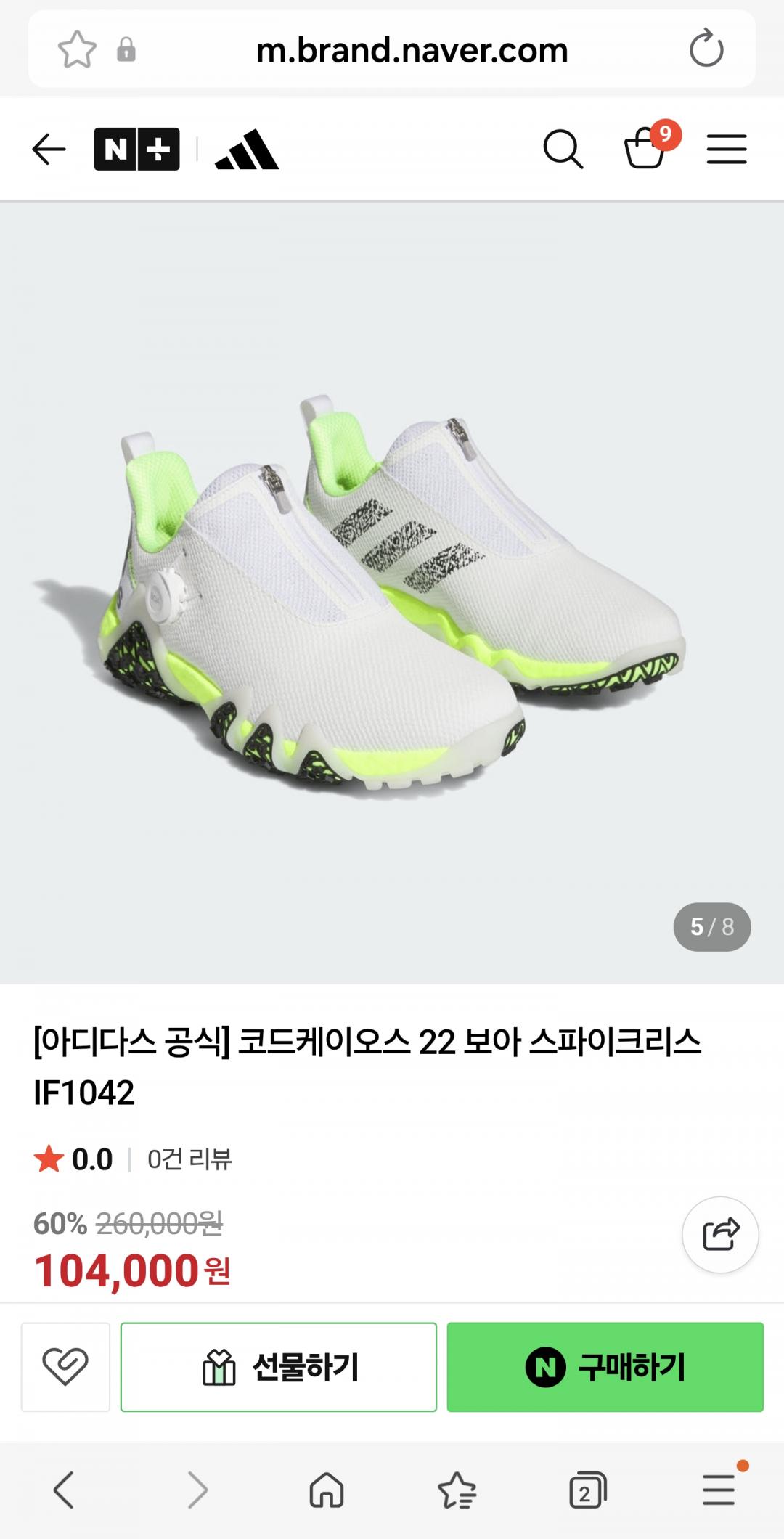Bookmark page with address bar star
Image resolution: width=784 pixels, height=1539 pixels.
point(77,50)
